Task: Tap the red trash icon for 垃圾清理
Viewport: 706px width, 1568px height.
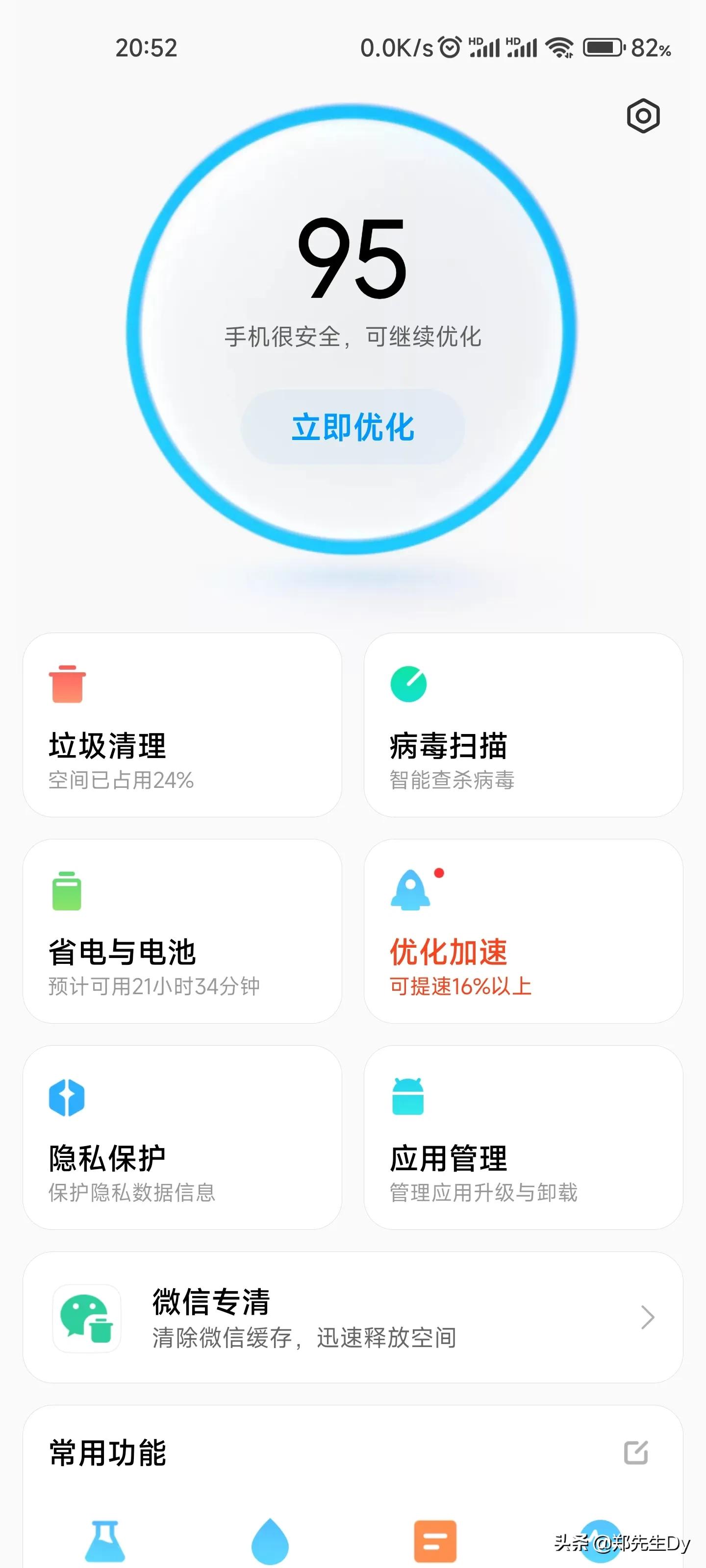Action: (x=69, y=686)
